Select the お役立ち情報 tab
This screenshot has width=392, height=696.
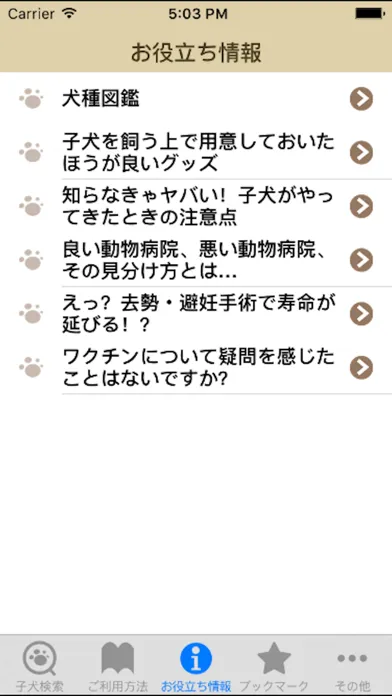pyautogui.click(x=196, y=666)
